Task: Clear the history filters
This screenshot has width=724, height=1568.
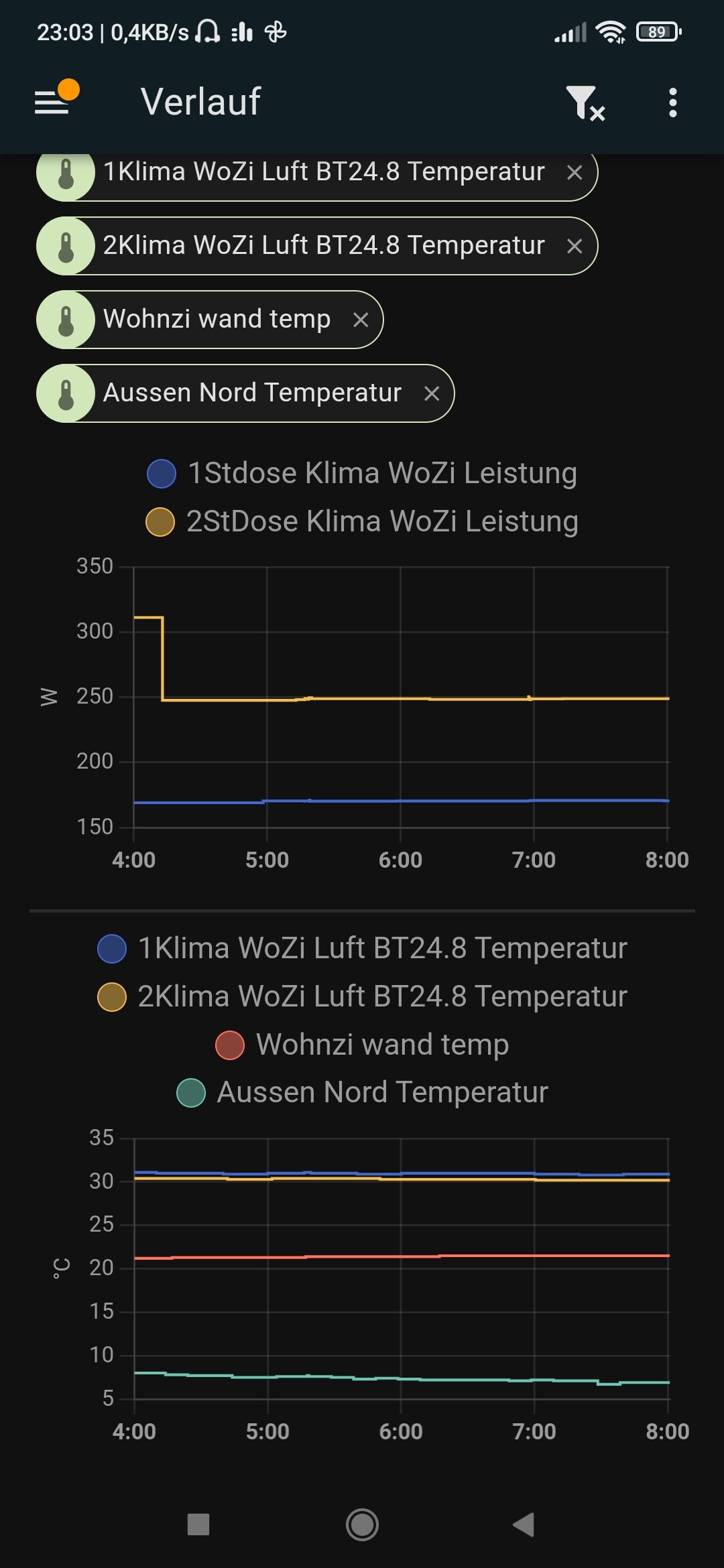Action: (x=585, y=103)
